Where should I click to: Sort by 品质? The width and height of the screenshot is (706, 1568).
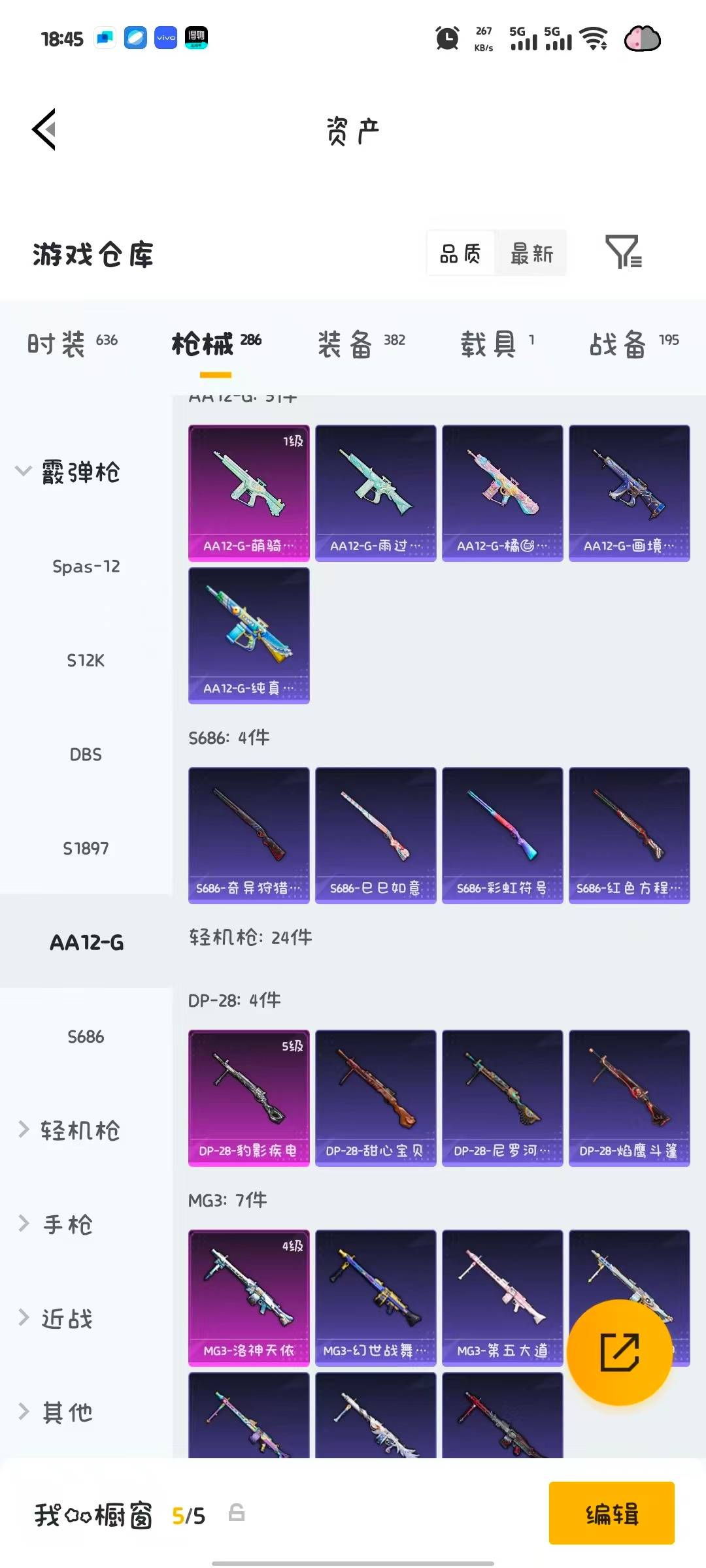pos(460,253)
